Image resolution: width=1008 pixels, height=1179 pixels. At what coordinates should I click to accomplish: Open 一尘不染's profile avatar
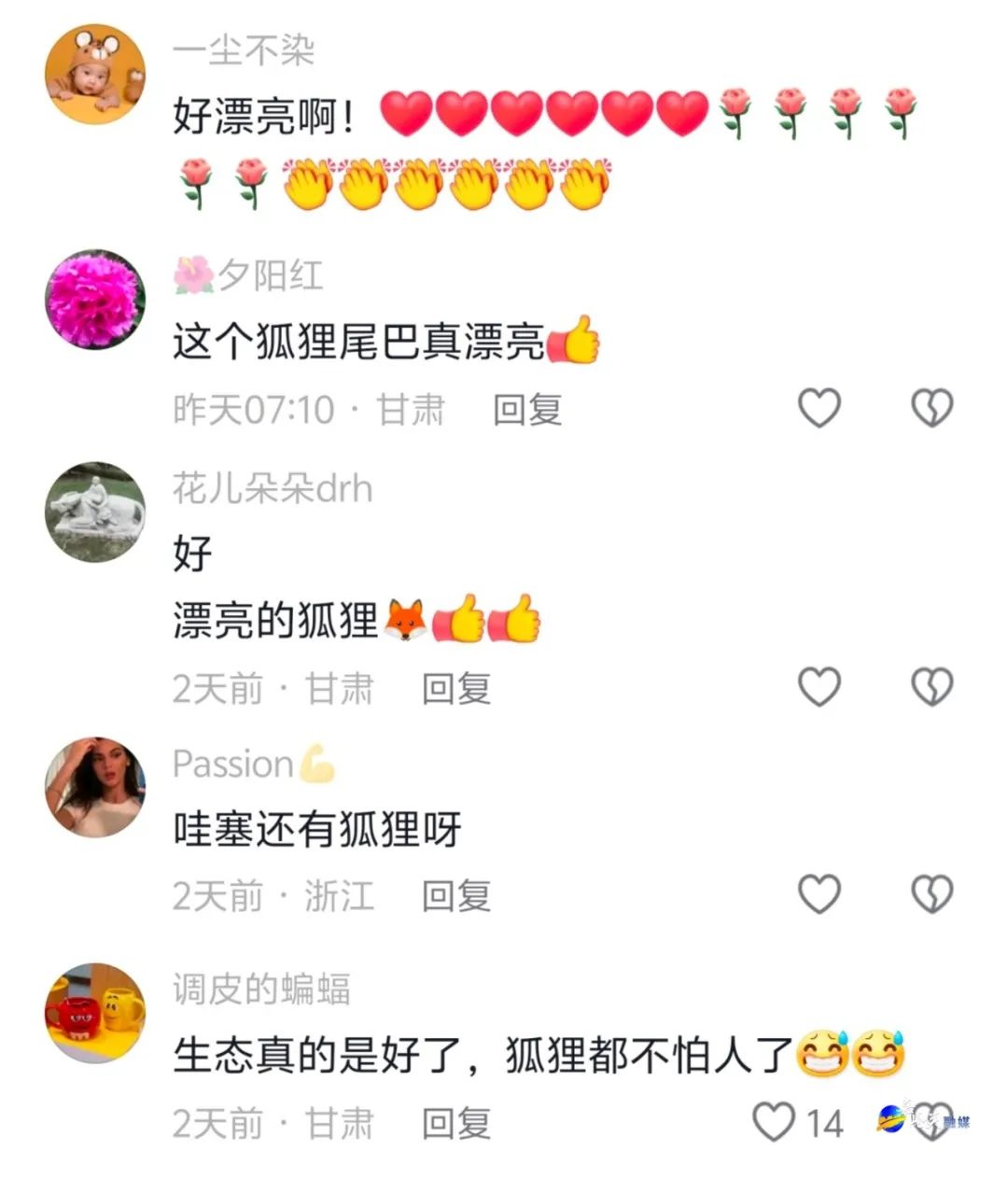[95, 75]
